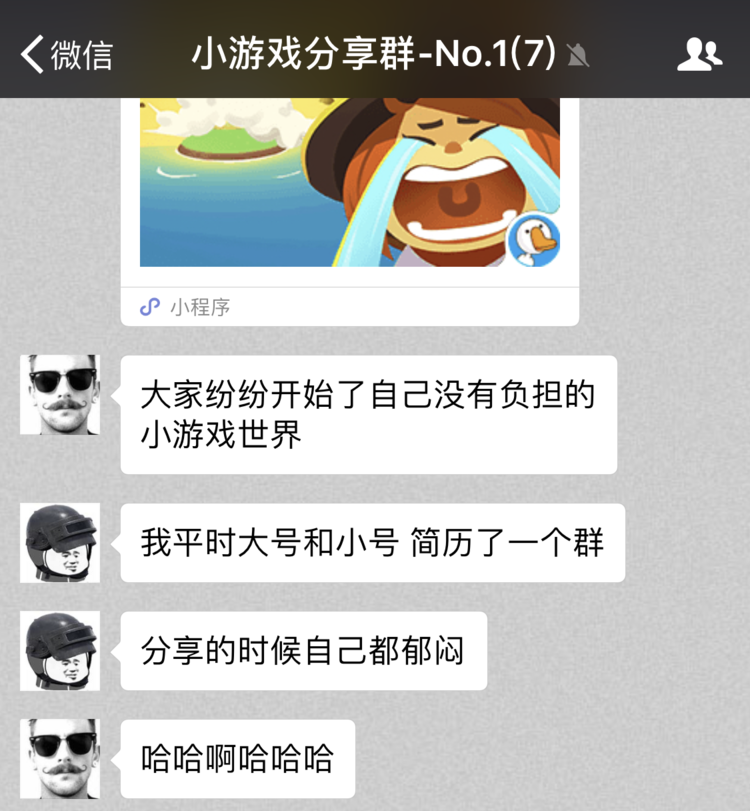This screenshot has height=811, width=750.
Task: Open the group members info icon
Action: click(699, 54)
